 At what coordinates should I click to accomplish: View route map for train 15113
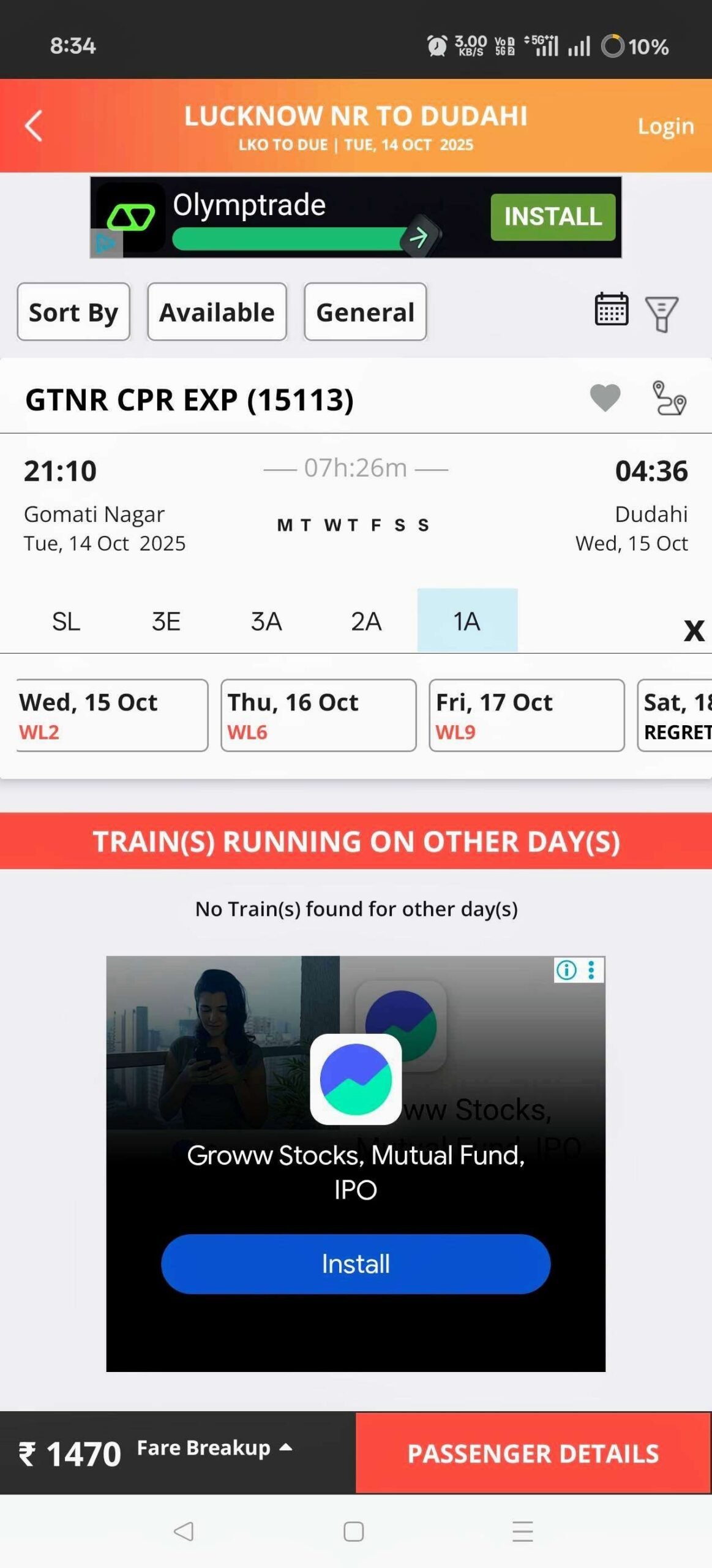(x=669, y=398)
